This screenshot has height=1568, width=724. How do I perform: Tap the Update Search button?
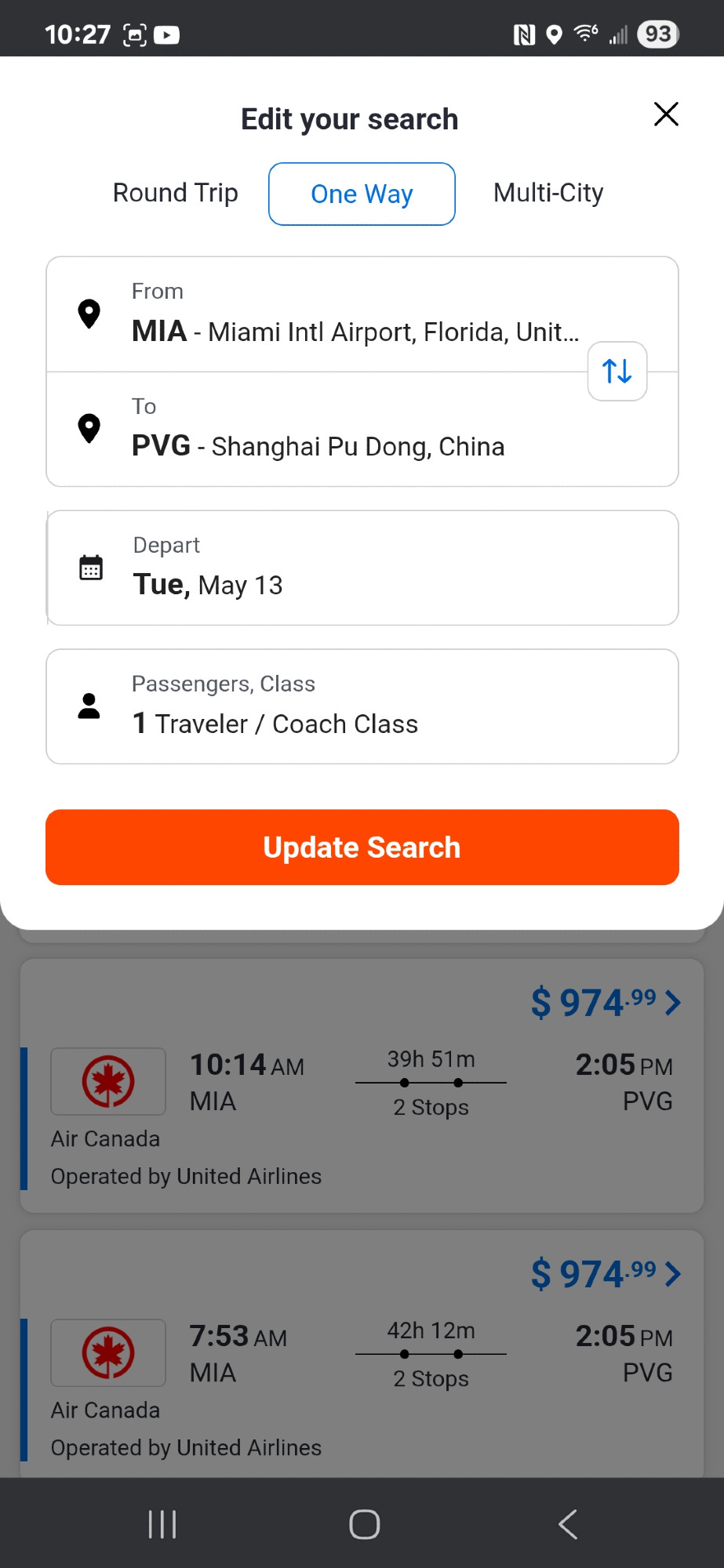click(362, 848)
